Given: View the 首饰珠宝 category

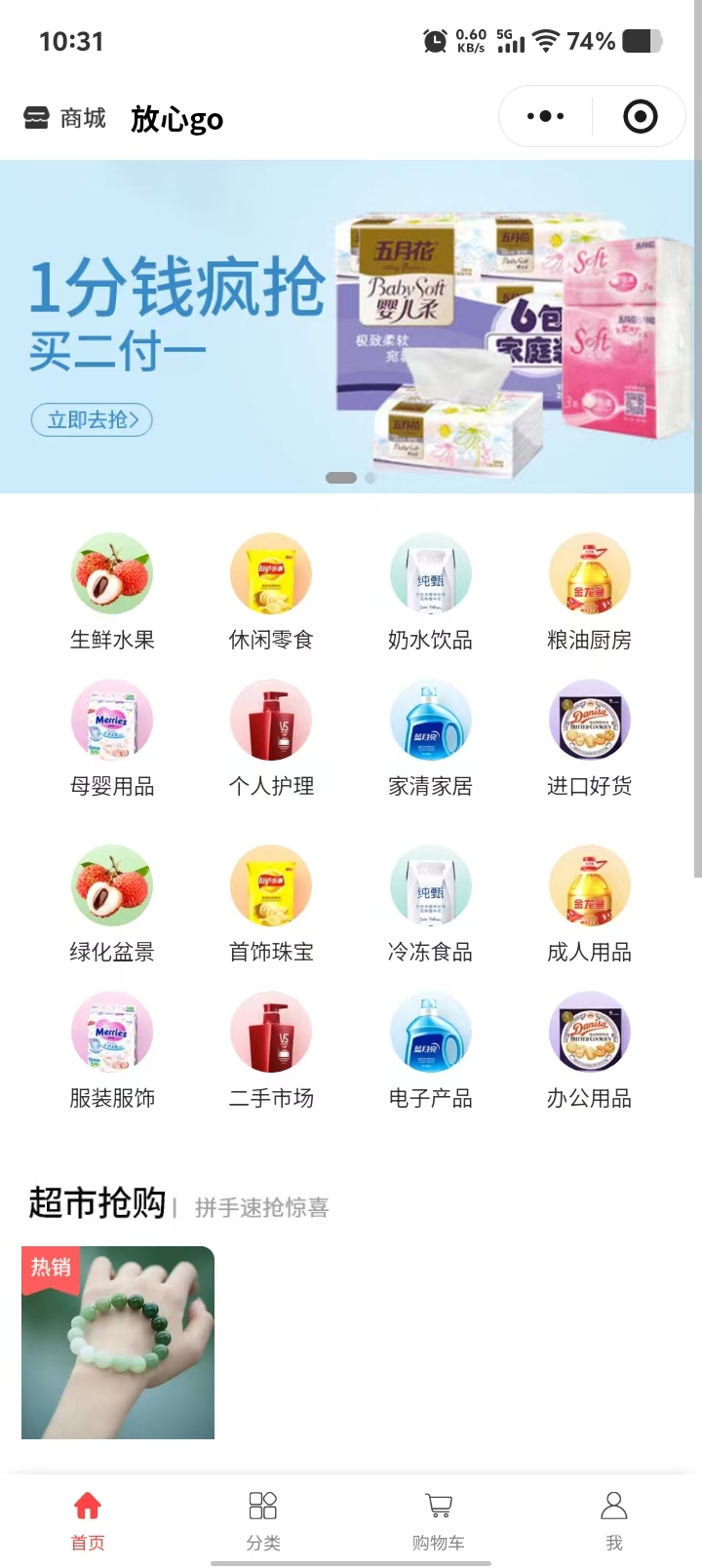Looking at the screenshot, I should [271, 903].
